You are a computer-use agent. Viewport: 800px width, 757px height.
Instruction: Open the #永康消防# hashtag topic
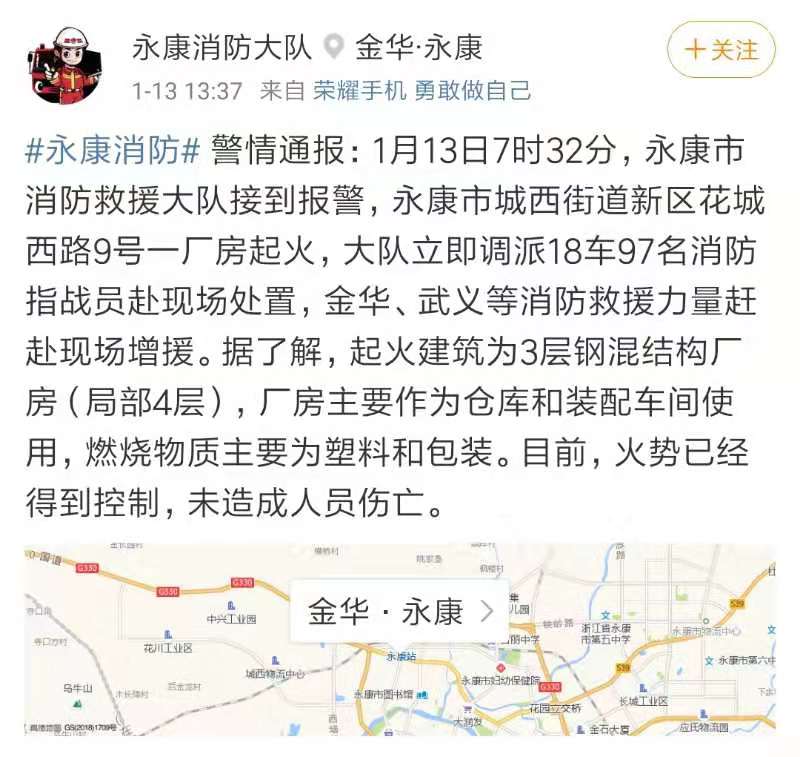click(x=113, y=152)
